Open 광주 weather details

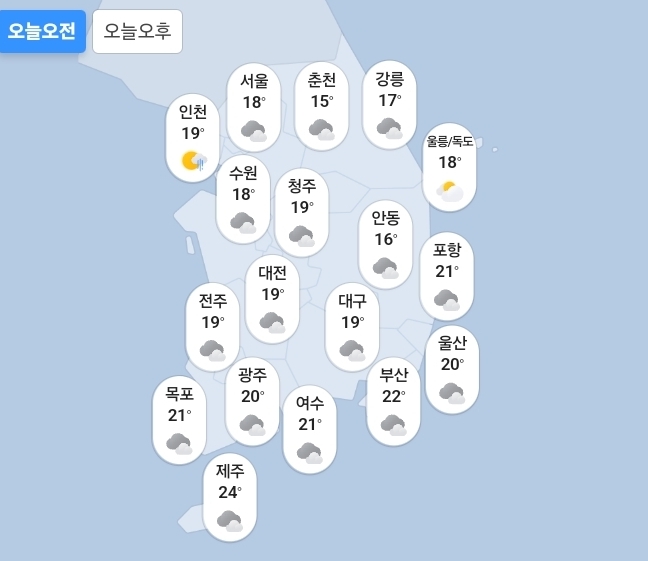pyautogui.click(x=253, y=400)
